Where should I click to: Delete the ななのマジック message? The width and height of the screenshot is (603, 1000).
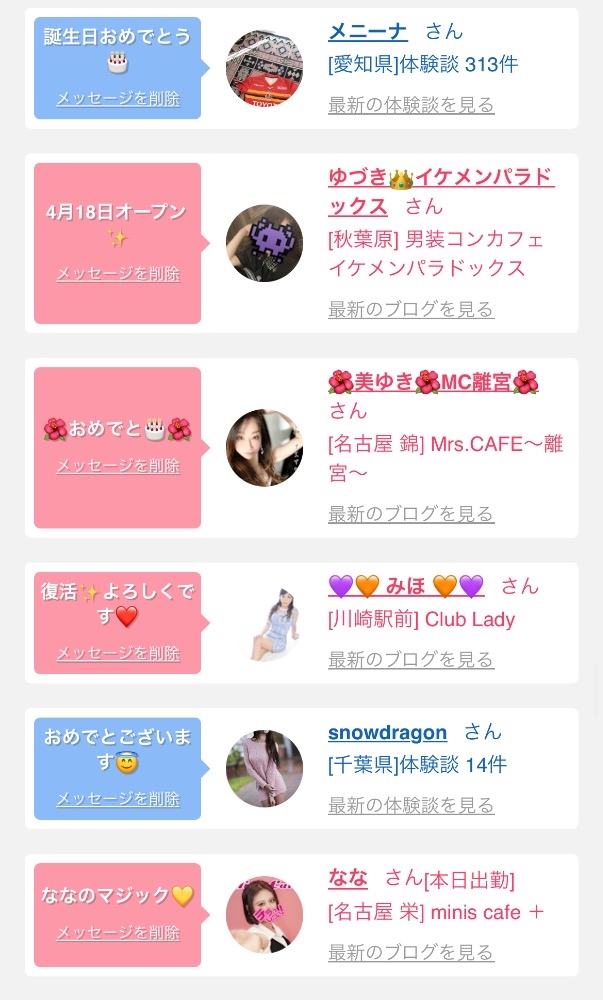pos(118,932)
